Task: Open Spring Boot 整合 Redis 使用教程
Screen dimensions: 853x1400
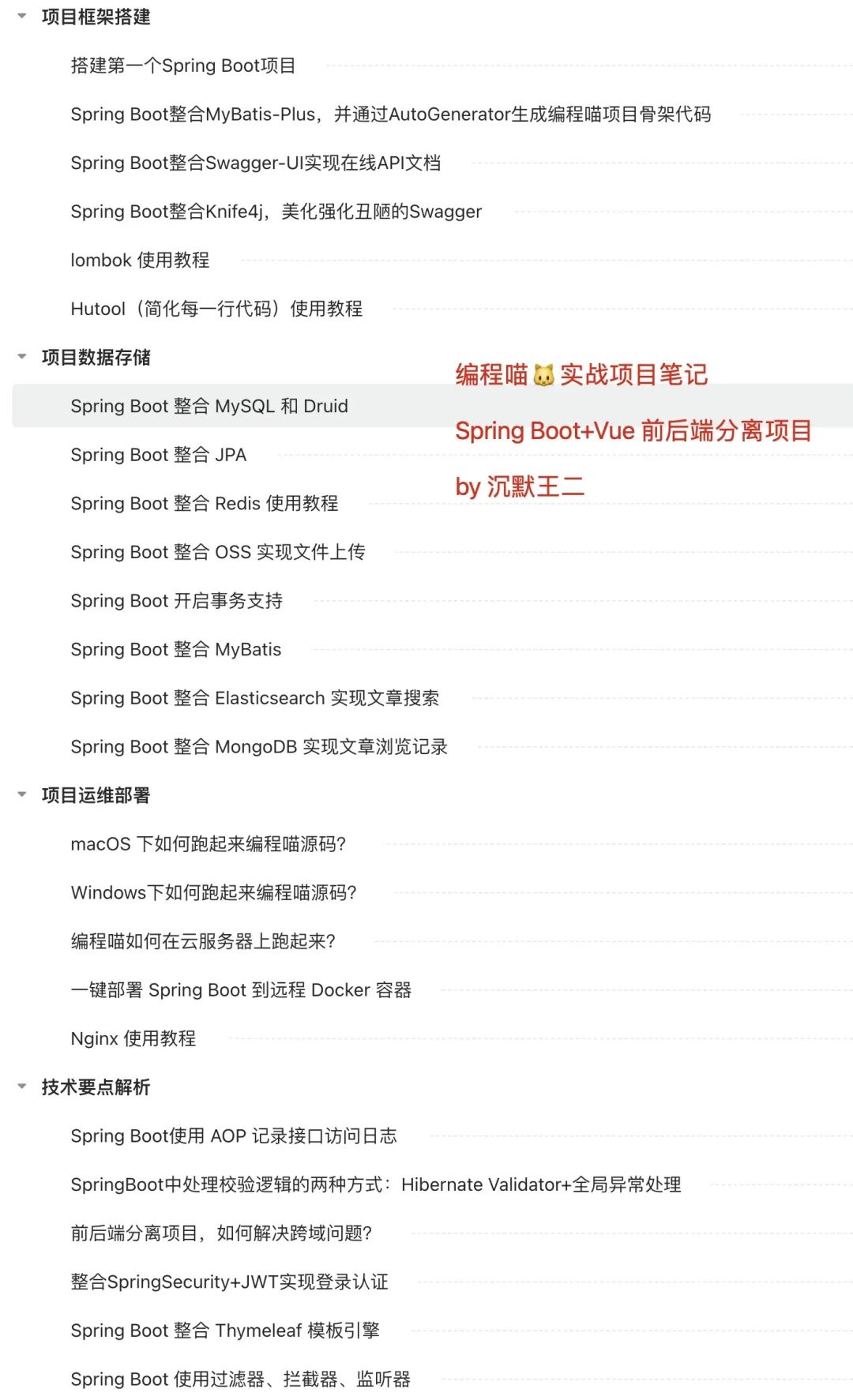Action: click(x=205, y=503)
